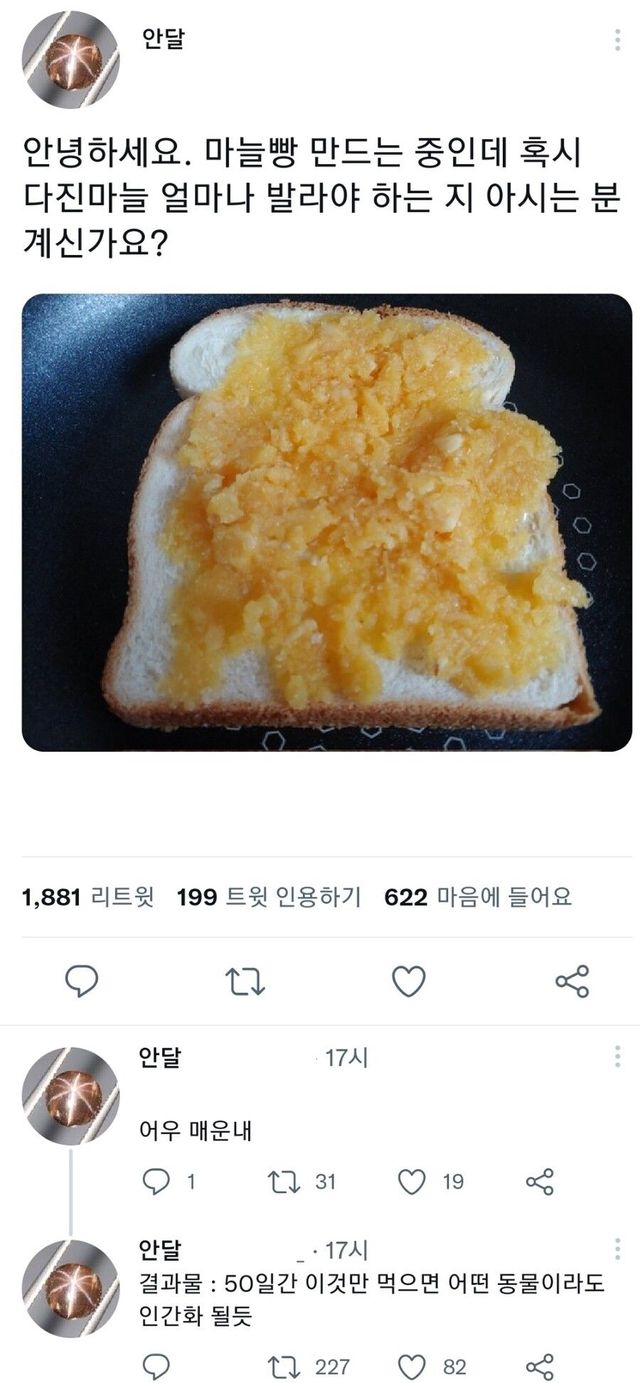
Task: Retweet the main garlic bread tweet
Action: point(245,981)
